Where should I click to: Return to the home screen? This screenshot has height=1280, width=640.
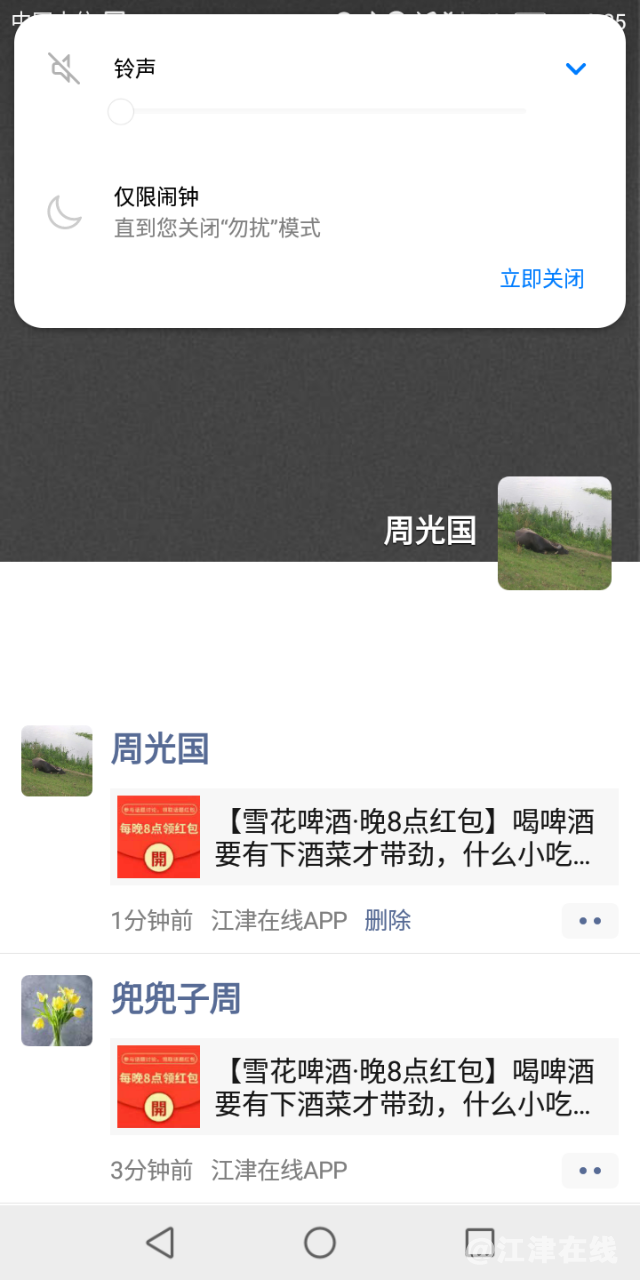click(x=320, y=1243)
